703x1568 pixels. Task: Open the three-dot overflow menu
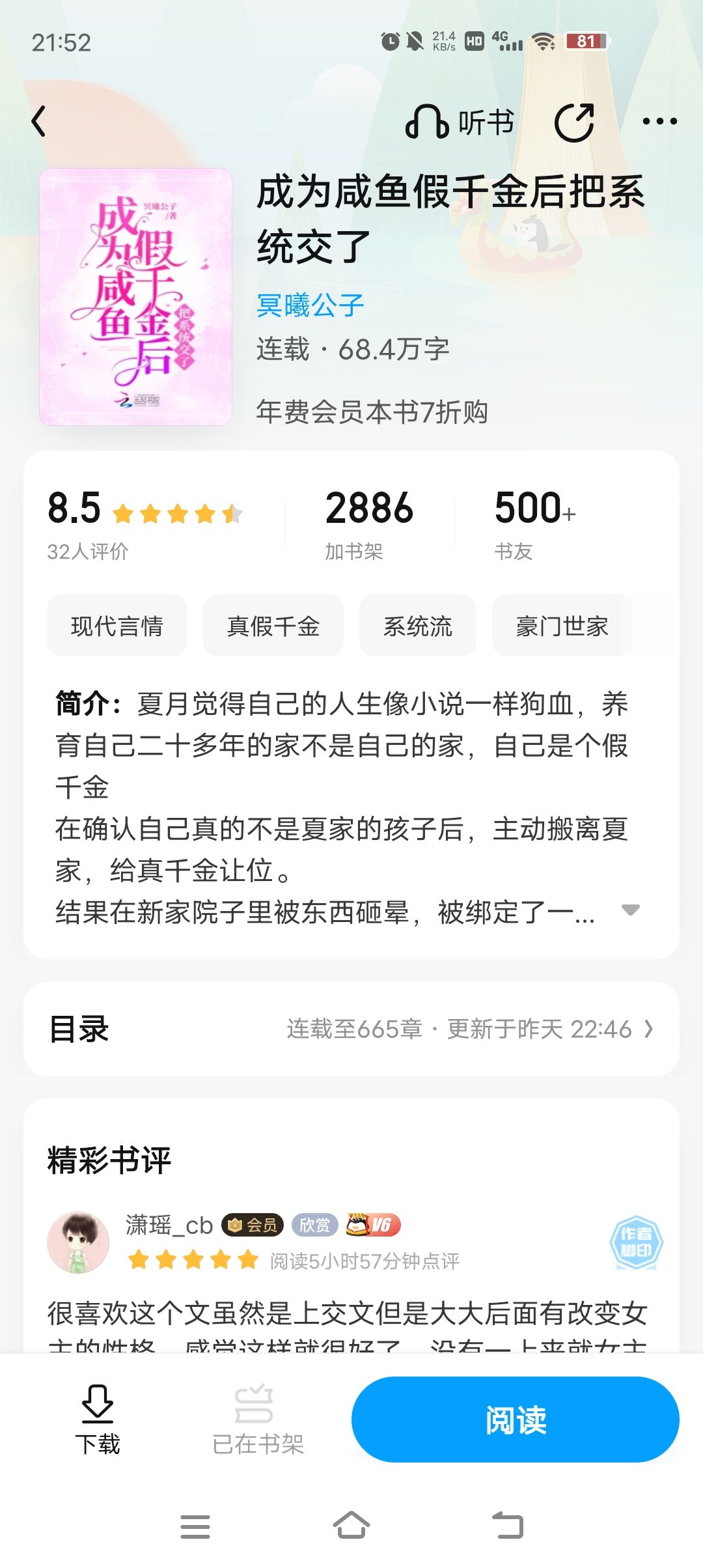click(x=659, y=122)
